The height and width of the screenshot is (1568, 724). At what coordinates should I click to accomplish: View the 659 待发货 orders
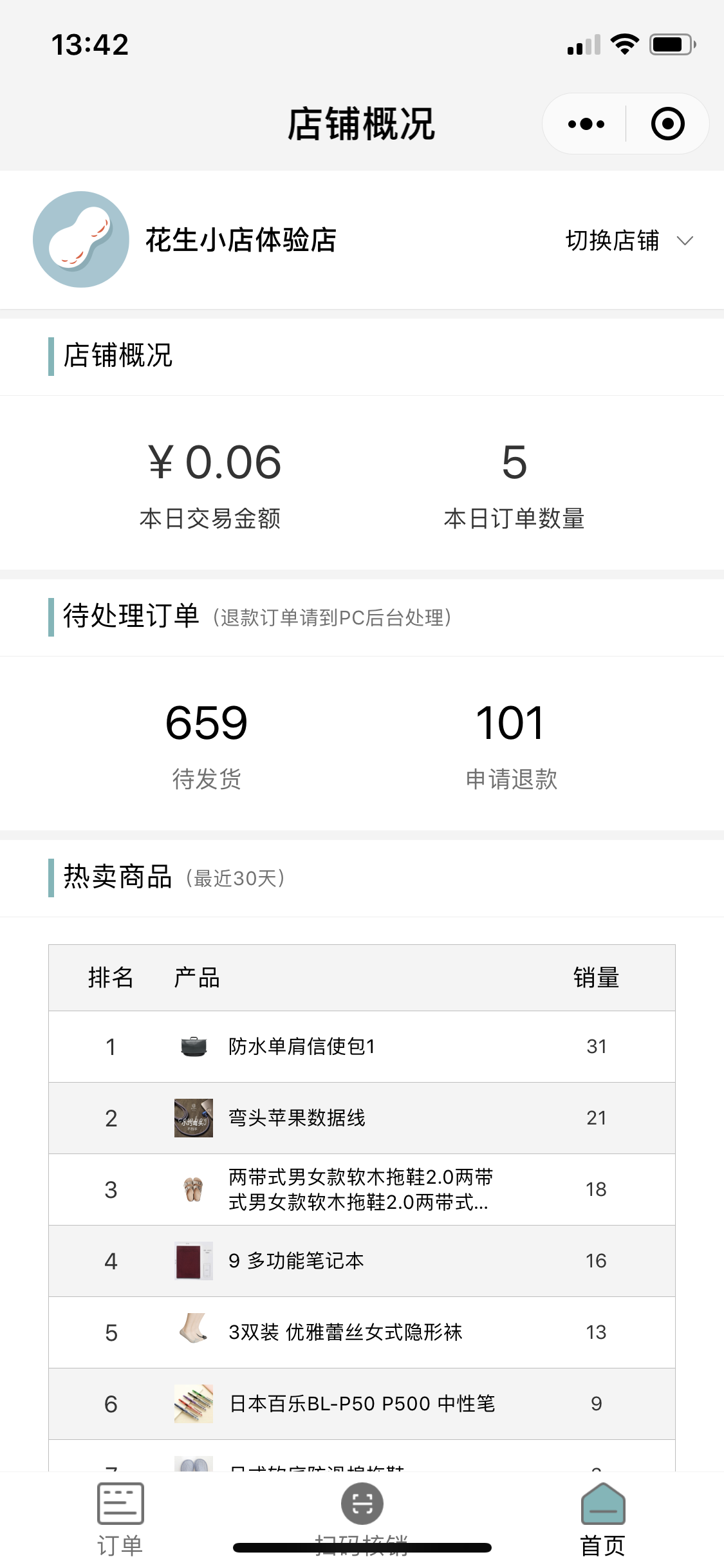tap(206, 744)
